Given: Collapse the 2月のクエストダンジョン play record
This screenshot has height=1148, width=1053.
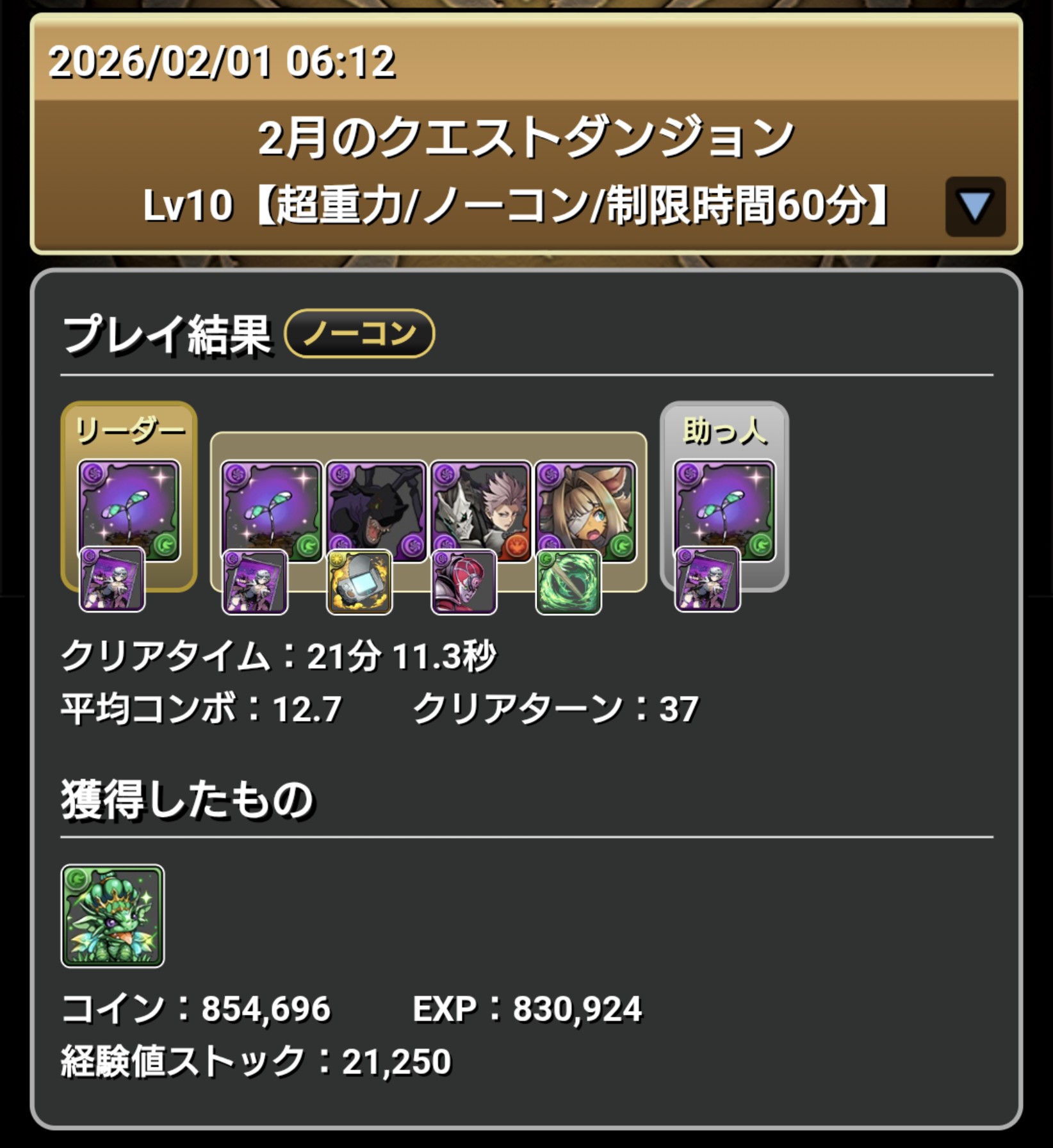Looking at the screenshot, I should [x=975, y=207].
